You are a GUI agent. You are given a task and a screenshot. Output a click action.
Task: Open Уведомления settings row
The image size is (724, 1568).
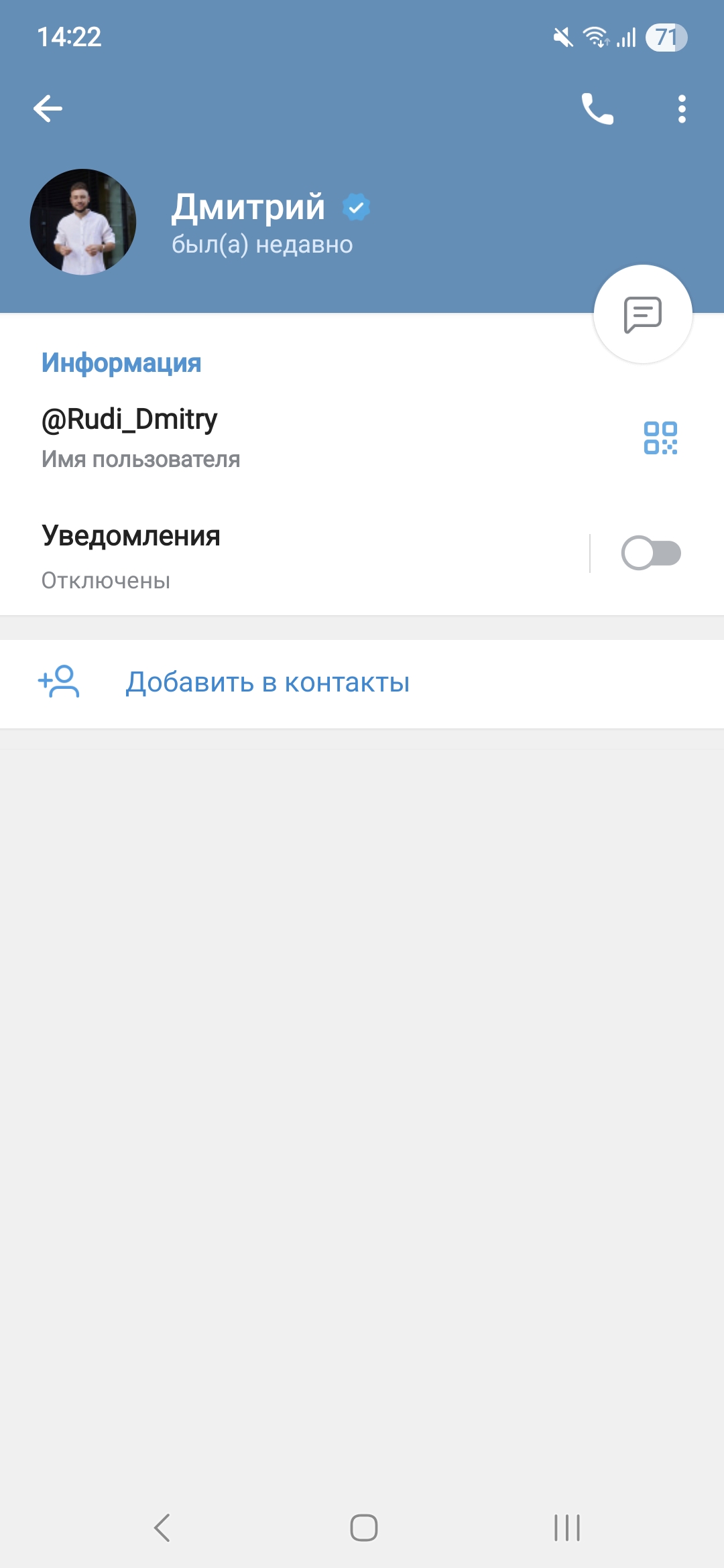pyautogui.click(x=268, y=556)
